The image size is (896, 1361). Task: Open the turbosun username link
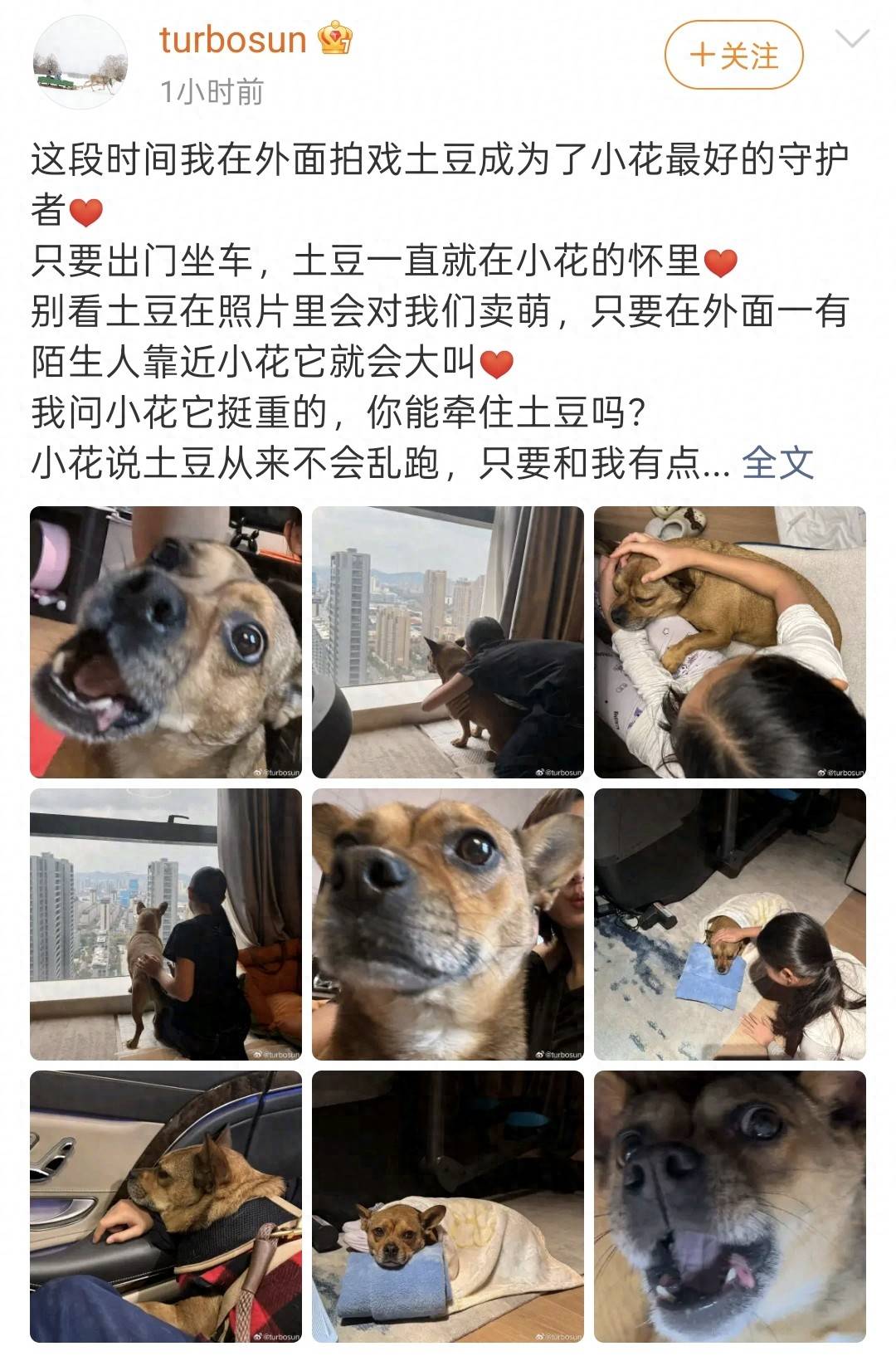pos(233,40)
